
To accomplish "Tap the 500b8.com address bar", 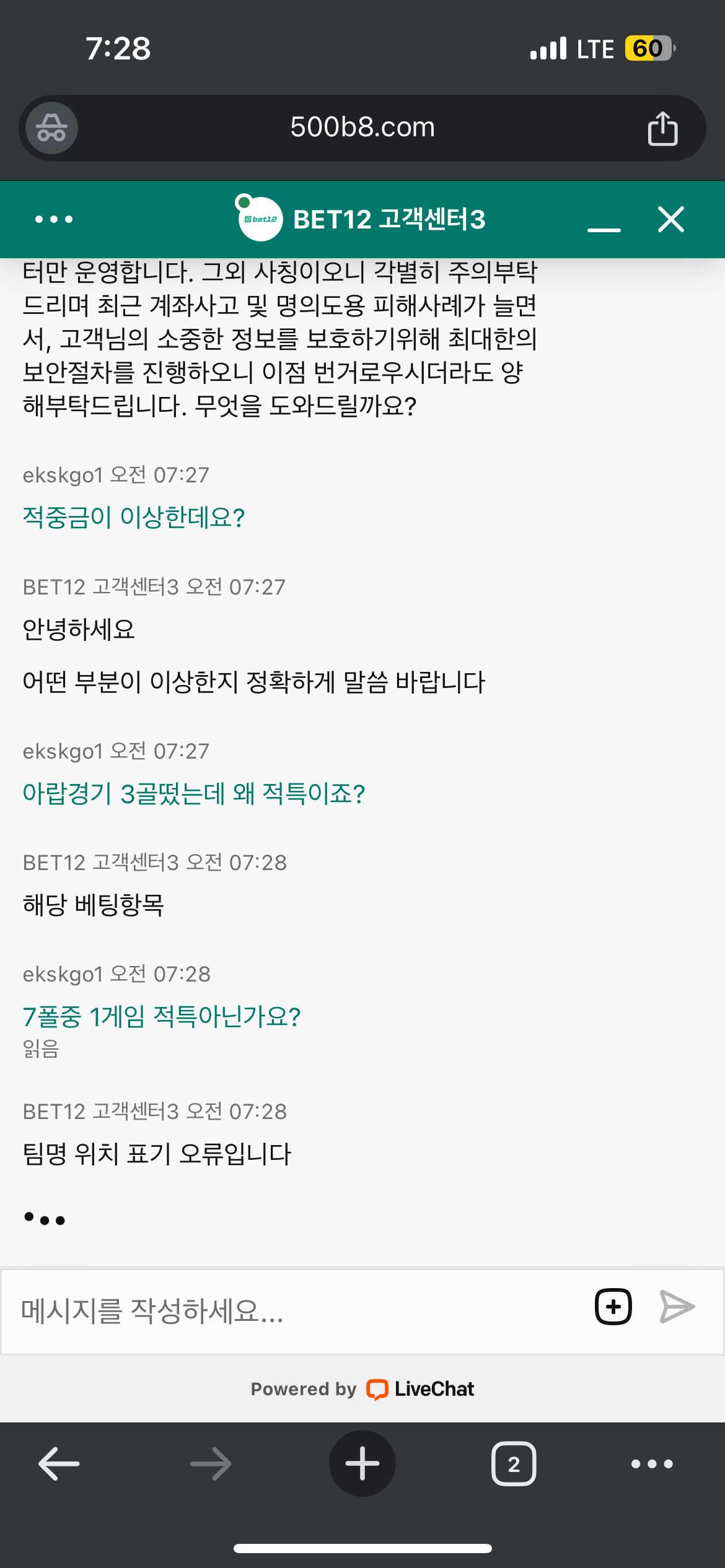I will coord(362,128).
